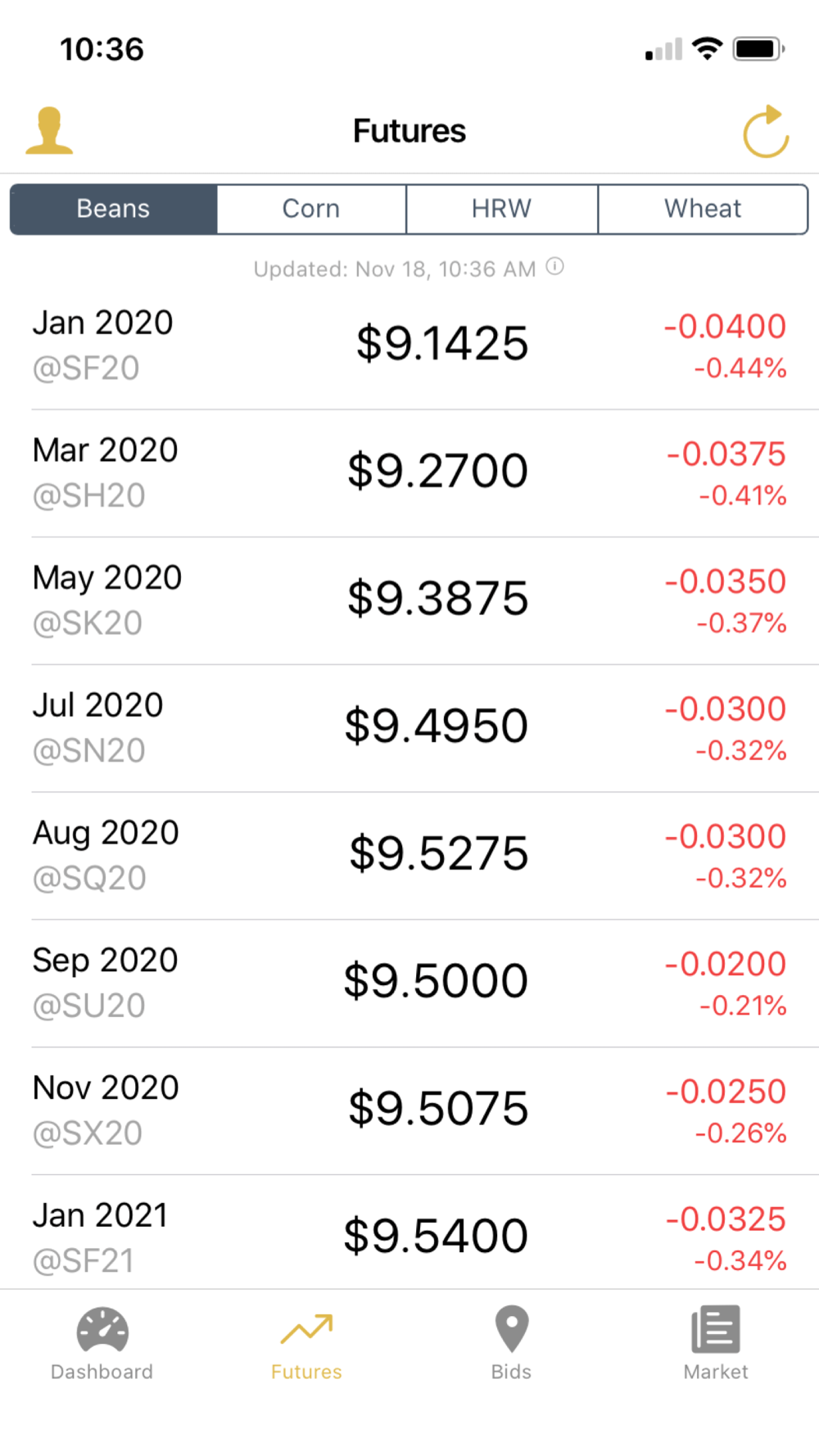Viewport: 819px width, 1456px height.
Task: Open the May 2020 @SK20 contract
Action: tap(409, 600)
